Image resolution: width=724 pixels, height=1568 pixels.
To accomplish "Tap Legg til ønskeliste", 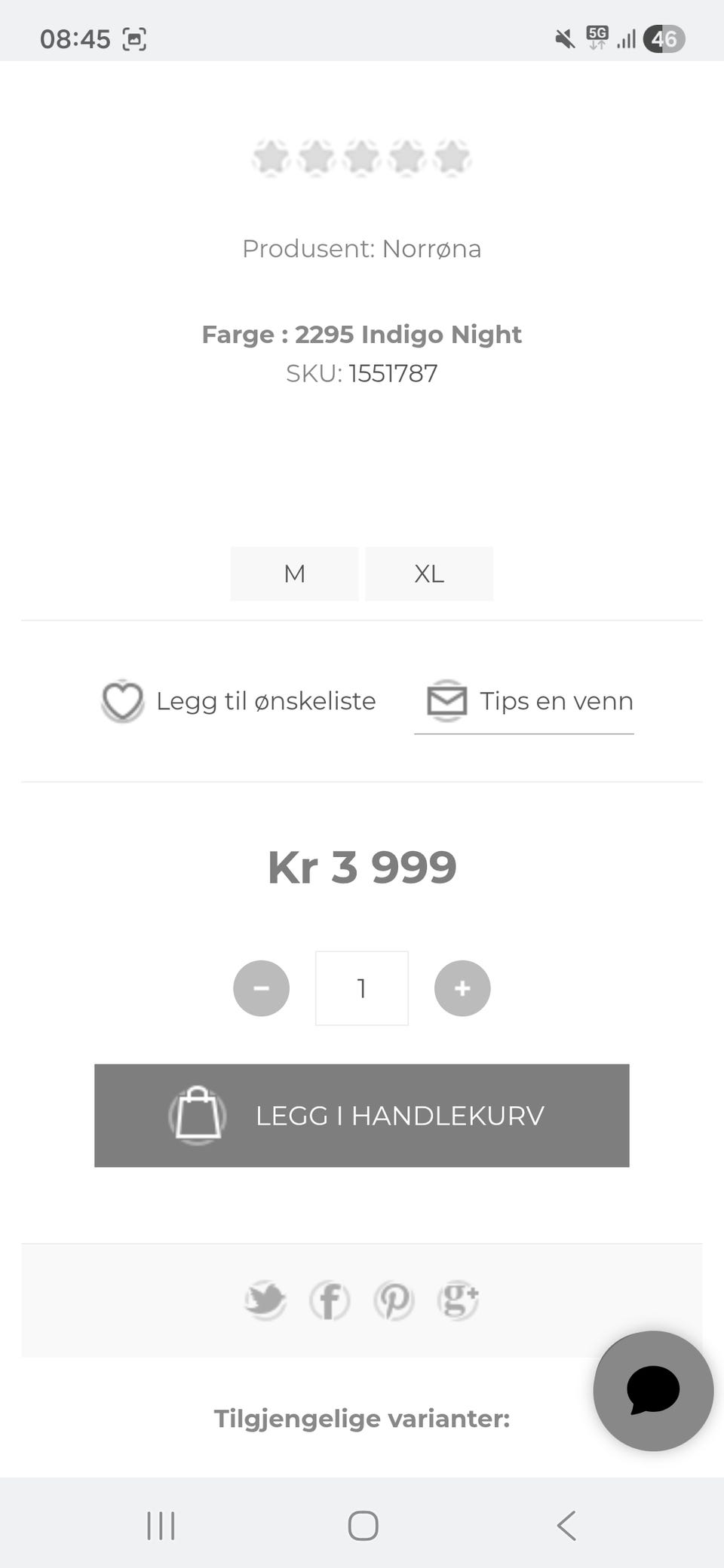I will pyautogui.click(x=238, y=701).
